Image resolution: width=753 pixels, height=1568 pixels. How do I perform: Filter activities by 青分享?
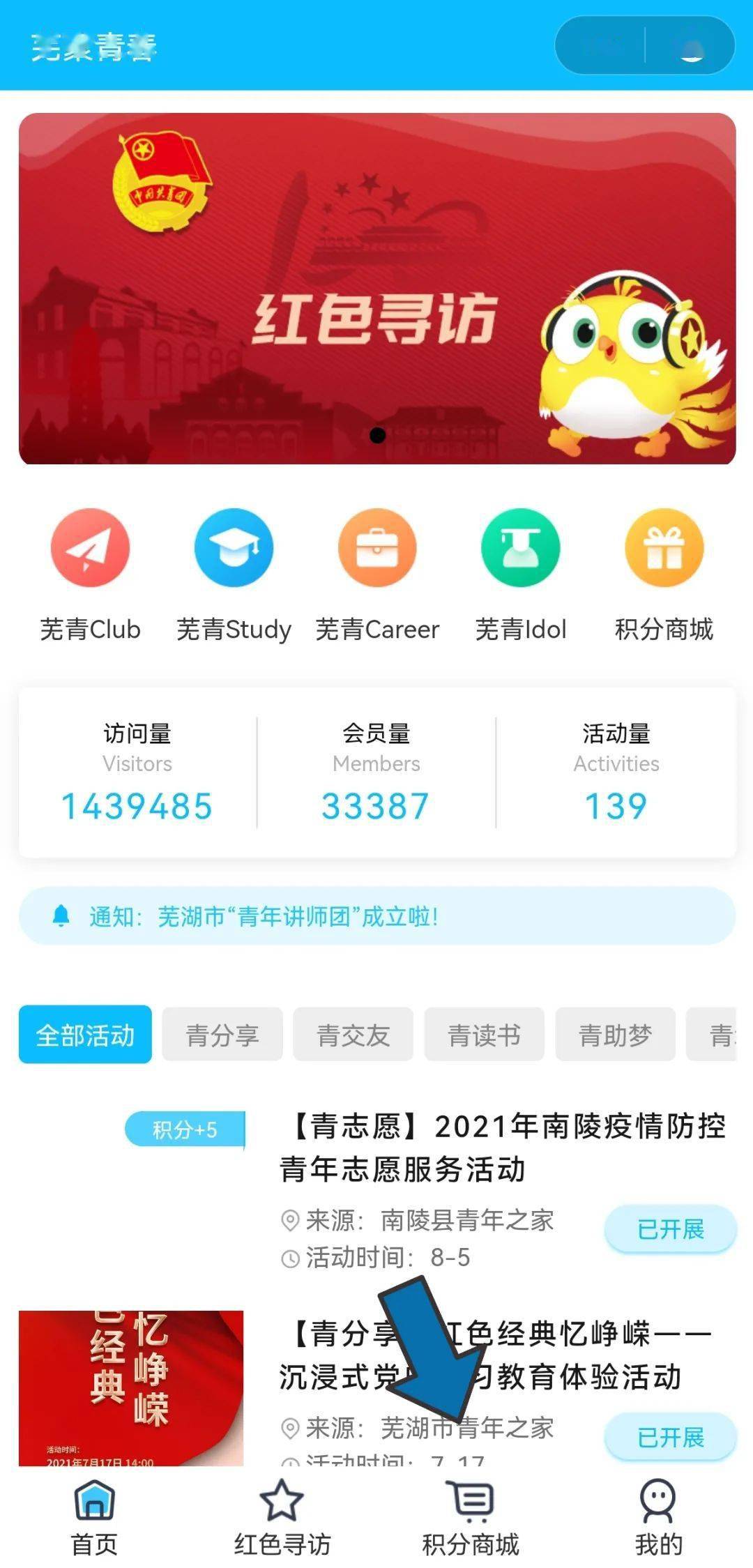tap(222, 1035)
